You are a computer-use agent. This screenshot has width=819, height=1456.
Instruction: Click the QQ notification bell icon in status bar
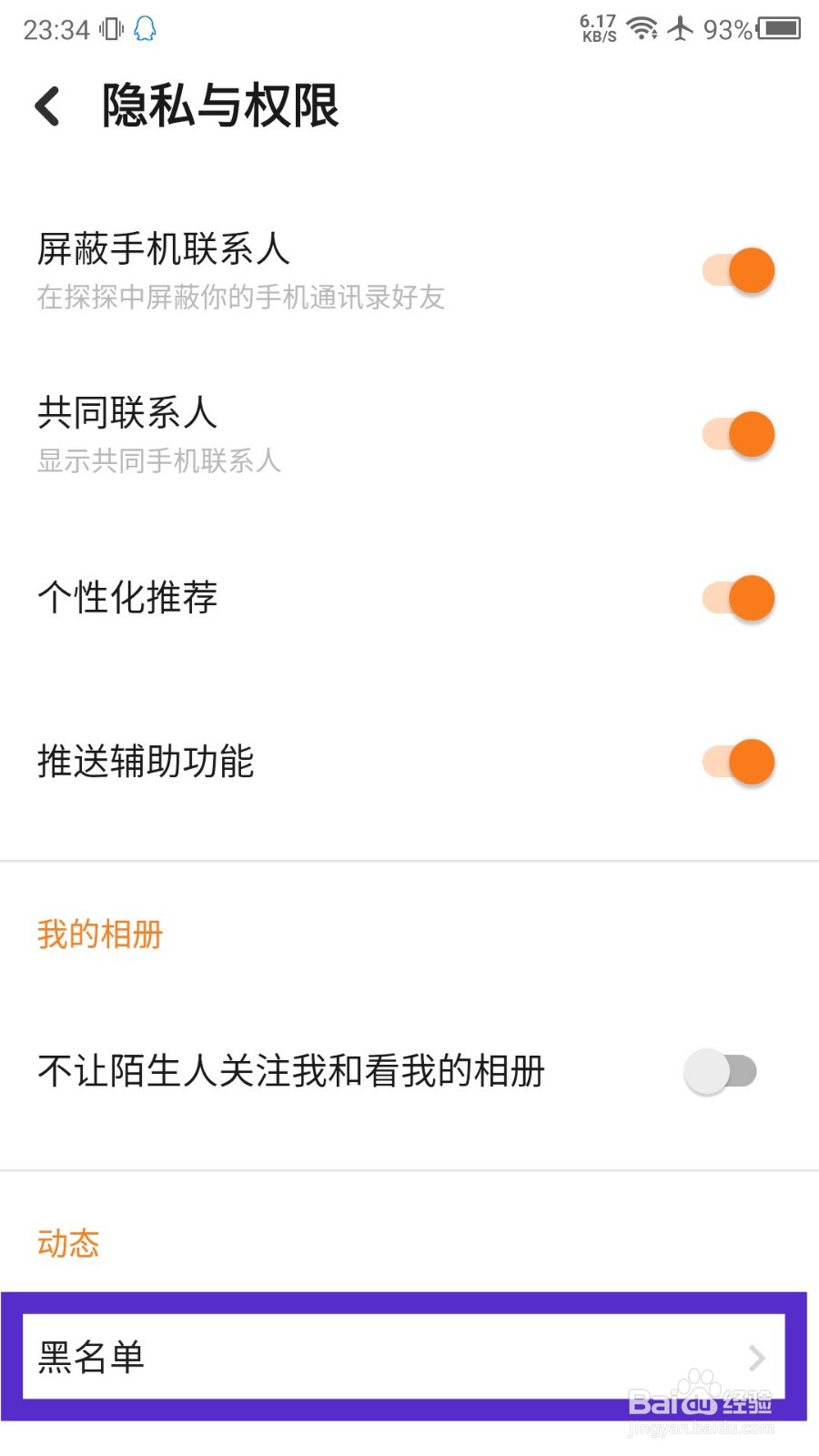146,27
